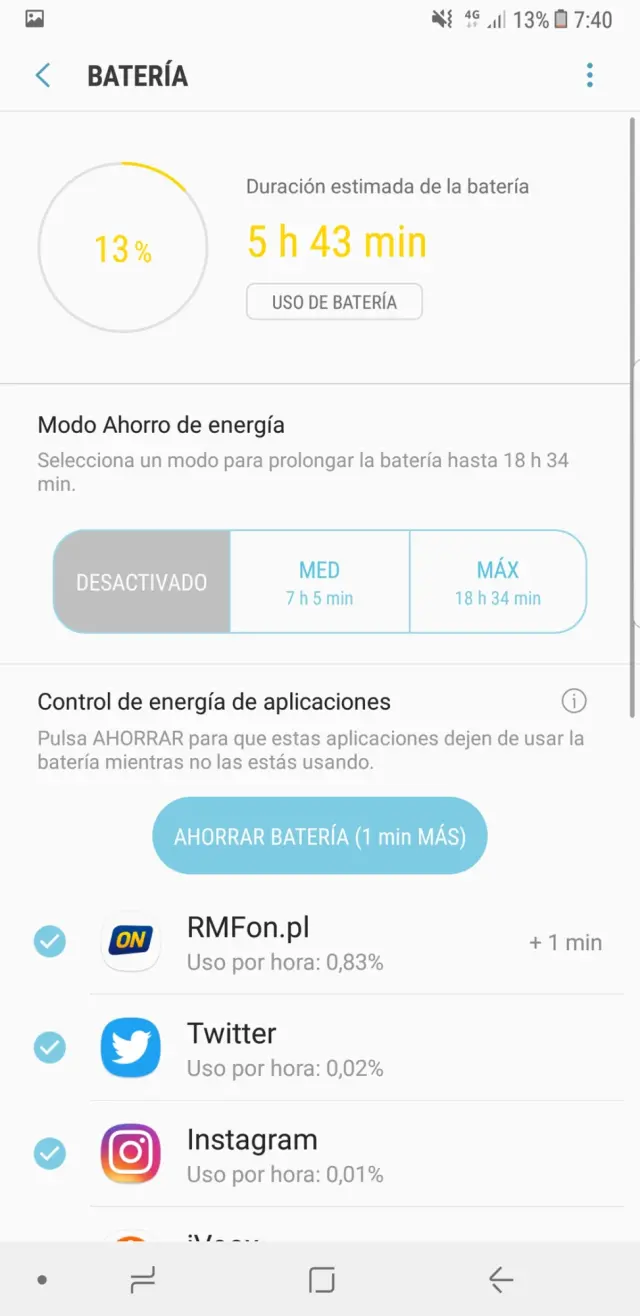Open Instagram battery usage row
The width and height of the screenshot is (640, 1316).
[x=350, y=1153]
